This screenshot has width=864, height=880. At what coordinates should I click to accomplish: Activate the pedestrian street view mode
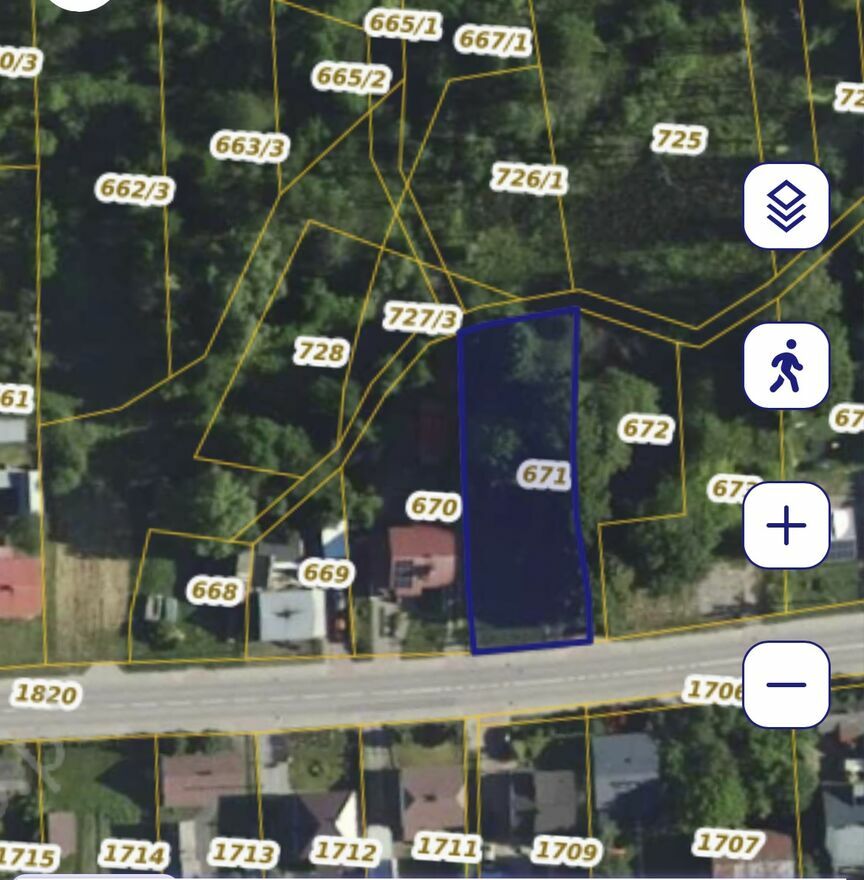pos(786,366)
